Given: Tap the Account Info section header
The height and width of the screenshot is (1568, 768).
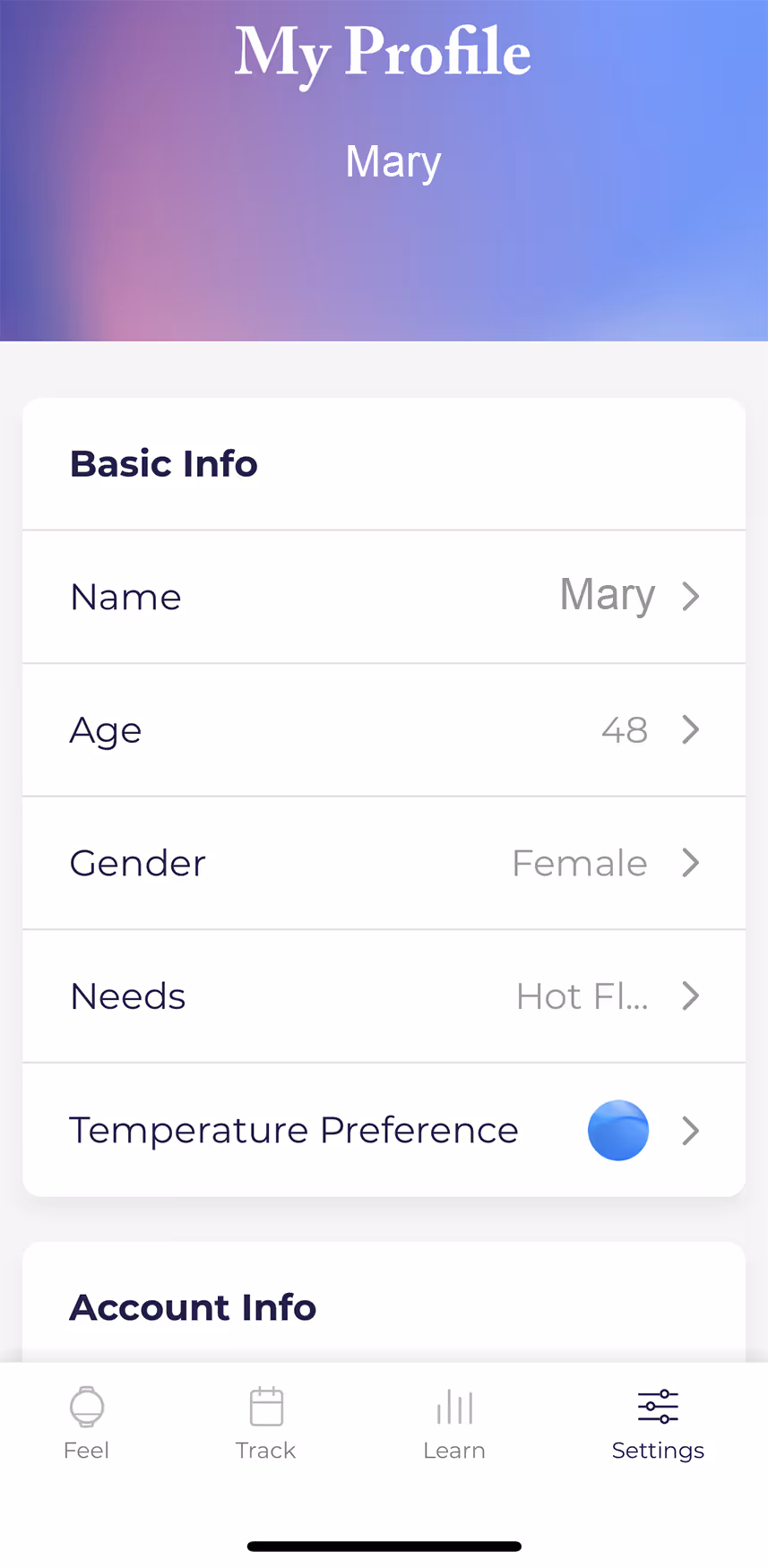Looking at the screenshot, I should point(193,1306).
